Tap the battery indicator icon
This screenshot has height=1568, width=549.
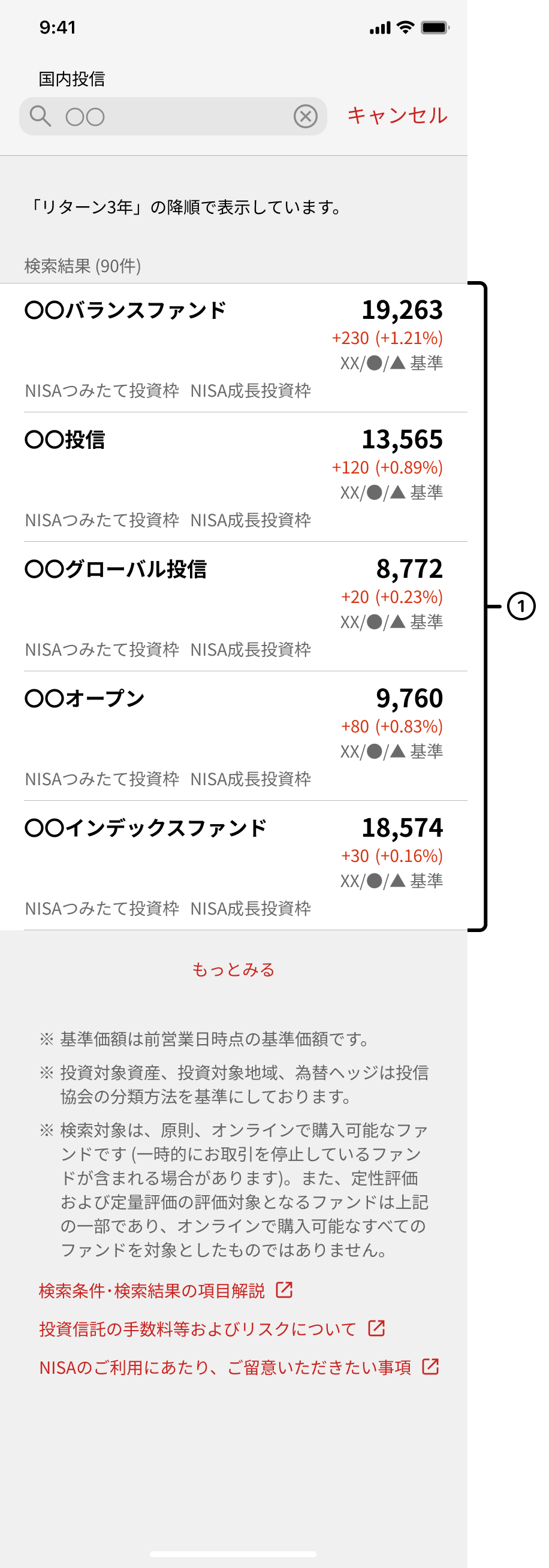point(435,27)
